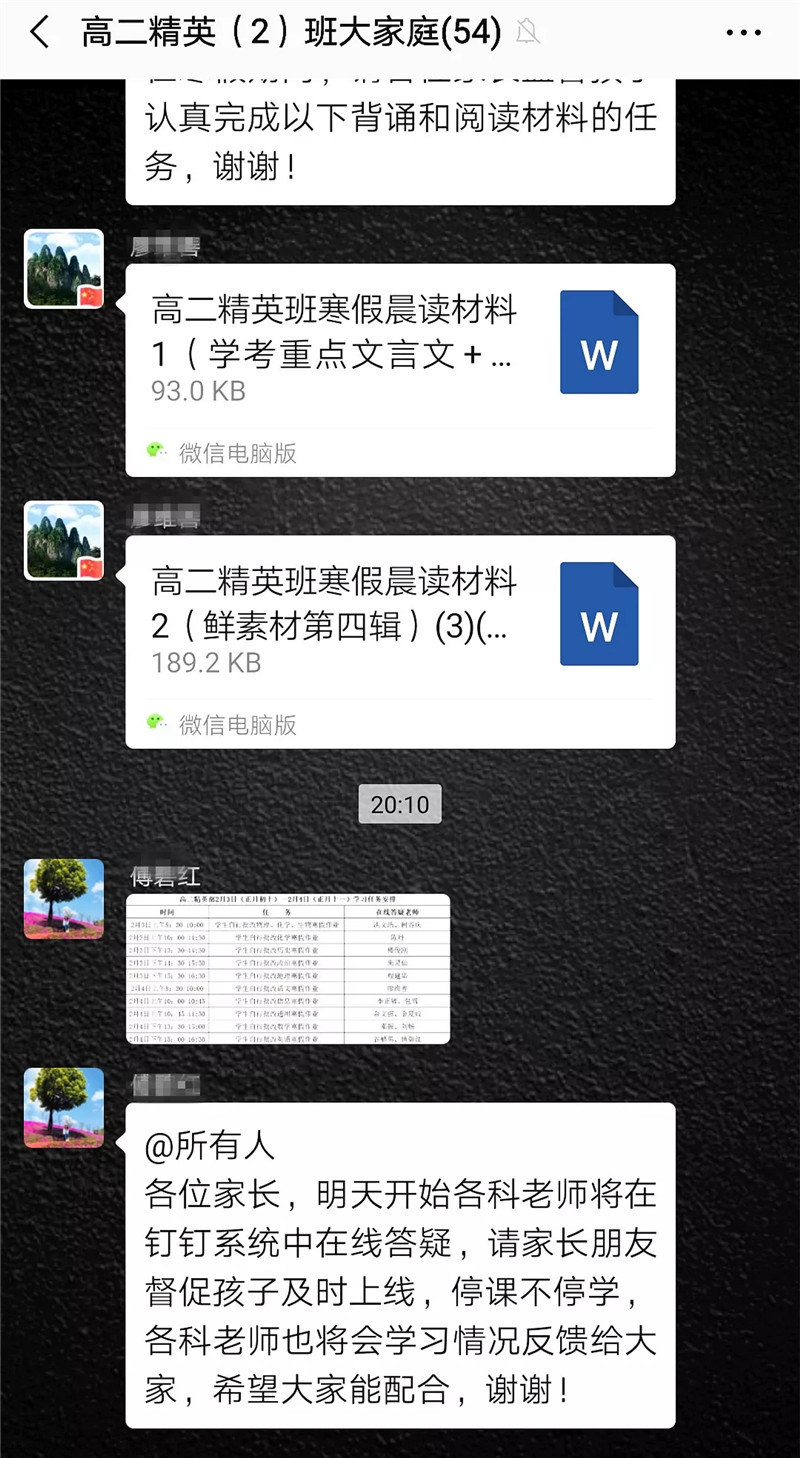Viewport: 800px width, 1458px height.
Task: Go back from the group chat
Action: [x=40, y=33]
